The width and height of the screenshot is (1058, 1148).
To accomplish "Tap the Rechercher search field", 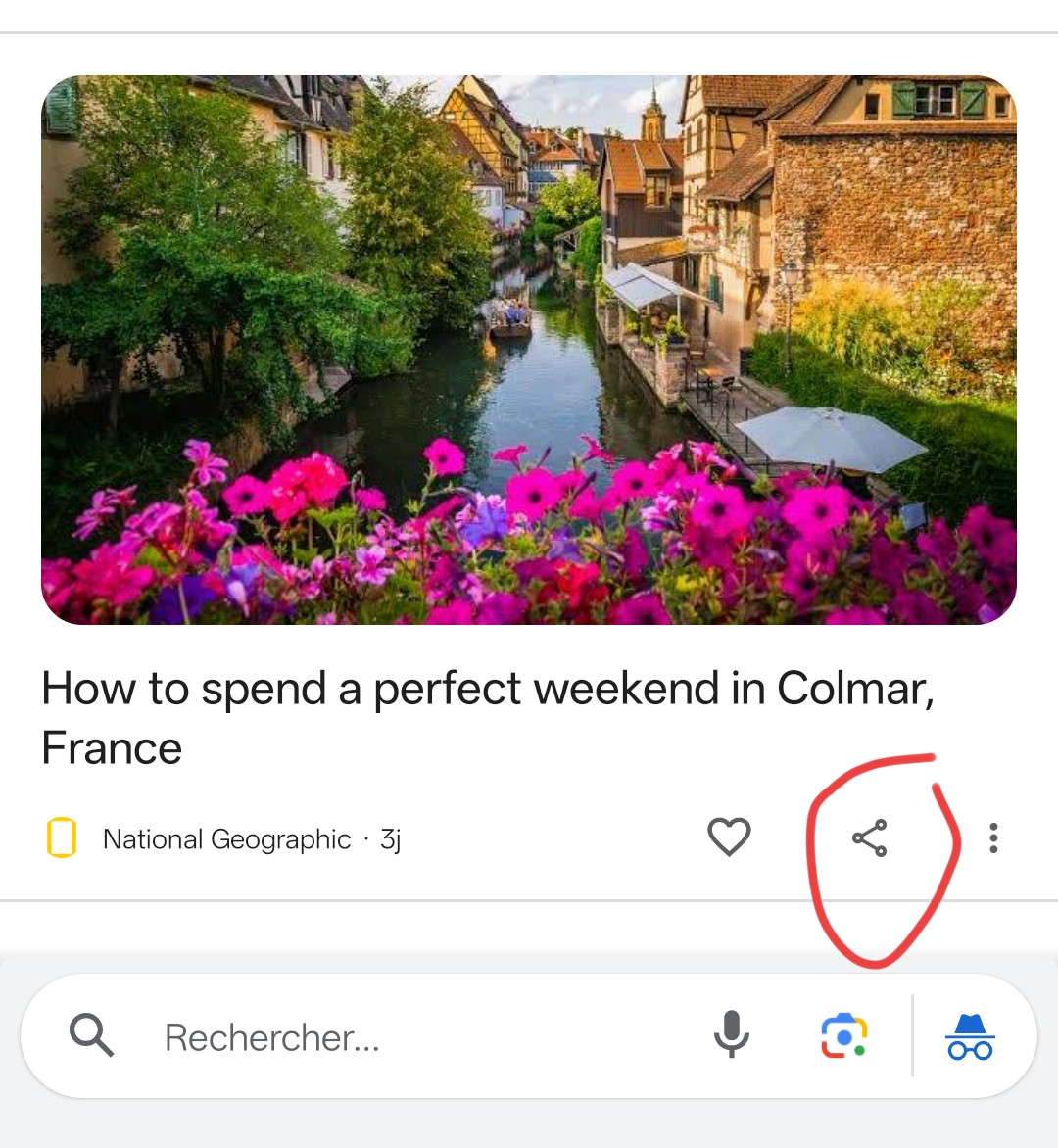I will (392, 1037).
